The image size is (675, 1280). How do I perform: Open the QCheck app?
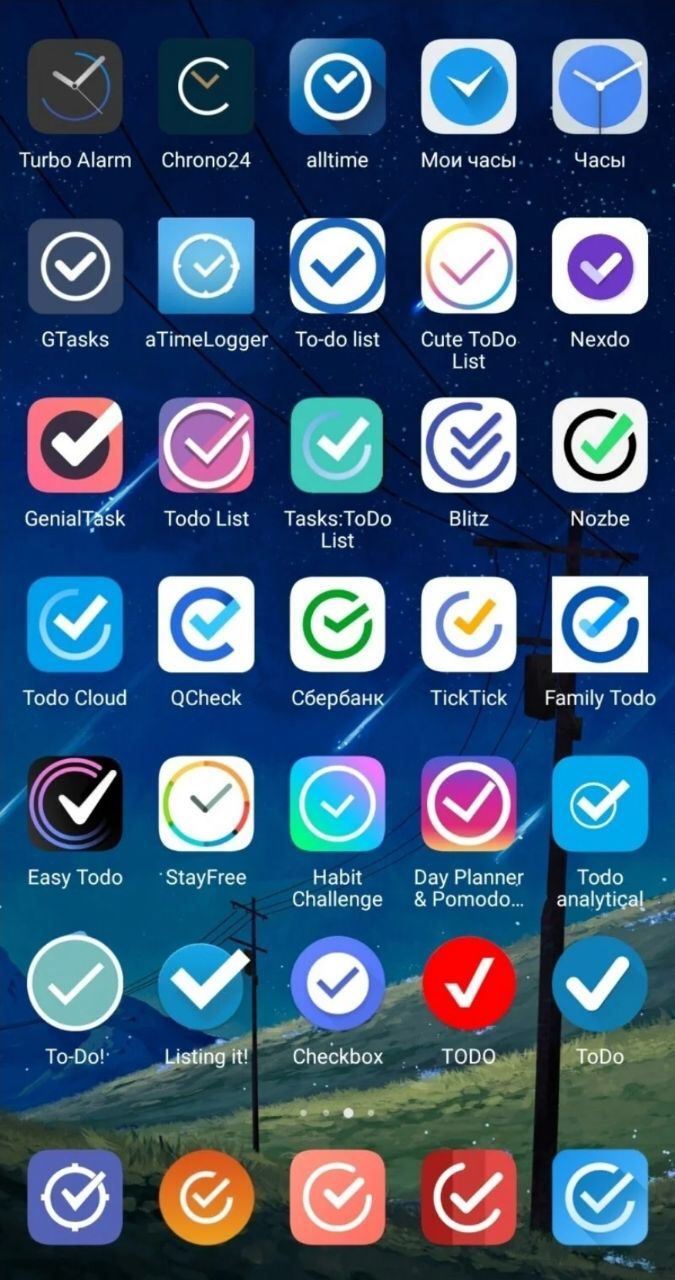pyautogui.click(x=206, y=624)
